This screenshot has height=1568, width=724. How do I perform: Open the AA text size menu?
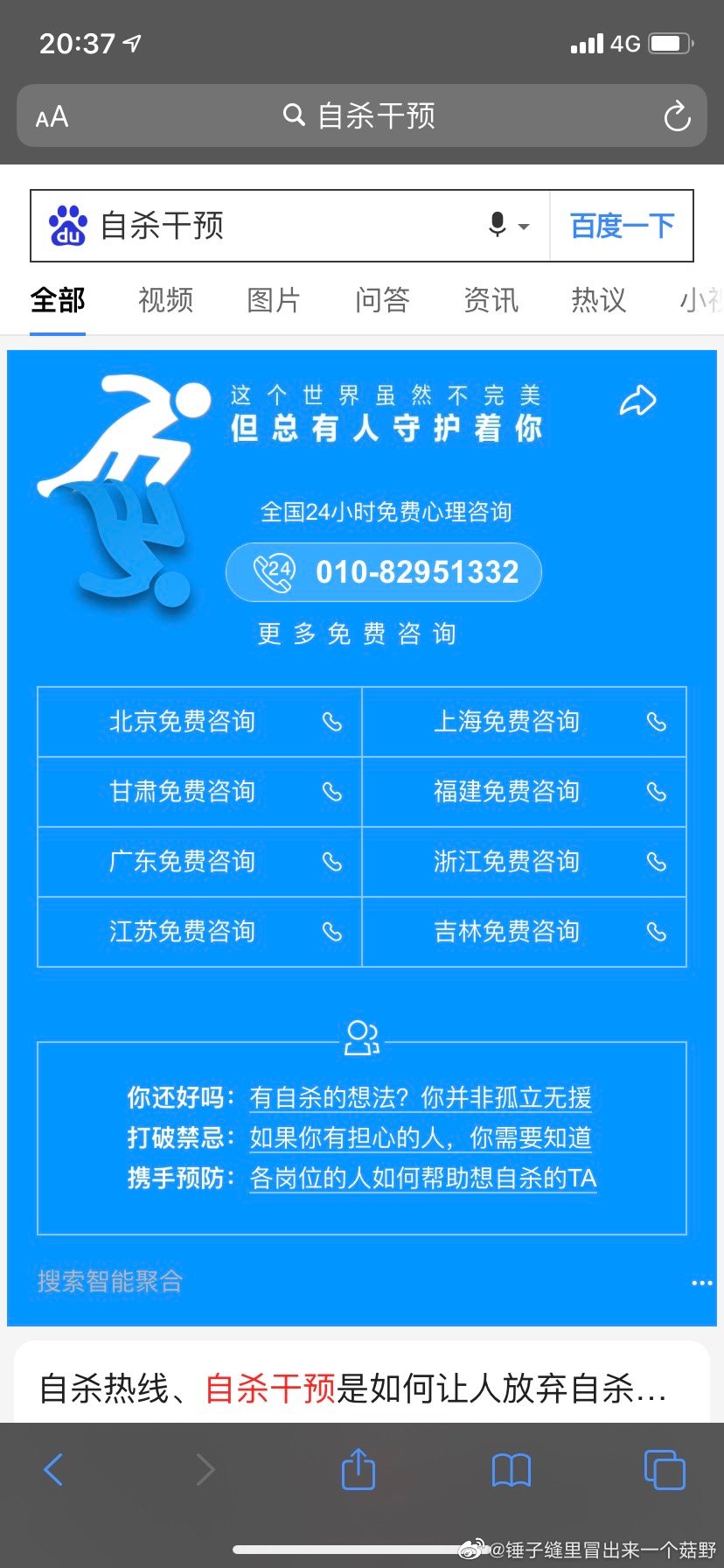point(52,116)
